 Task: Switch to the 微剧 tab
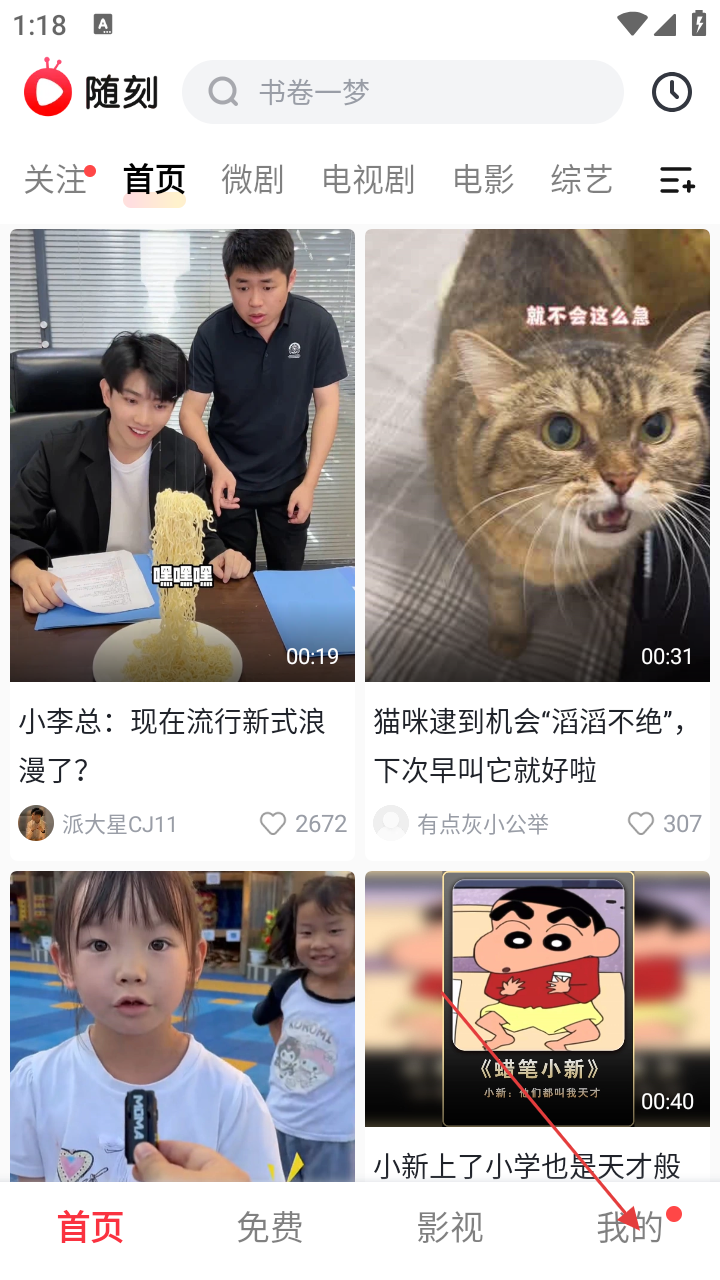(252, 180)
